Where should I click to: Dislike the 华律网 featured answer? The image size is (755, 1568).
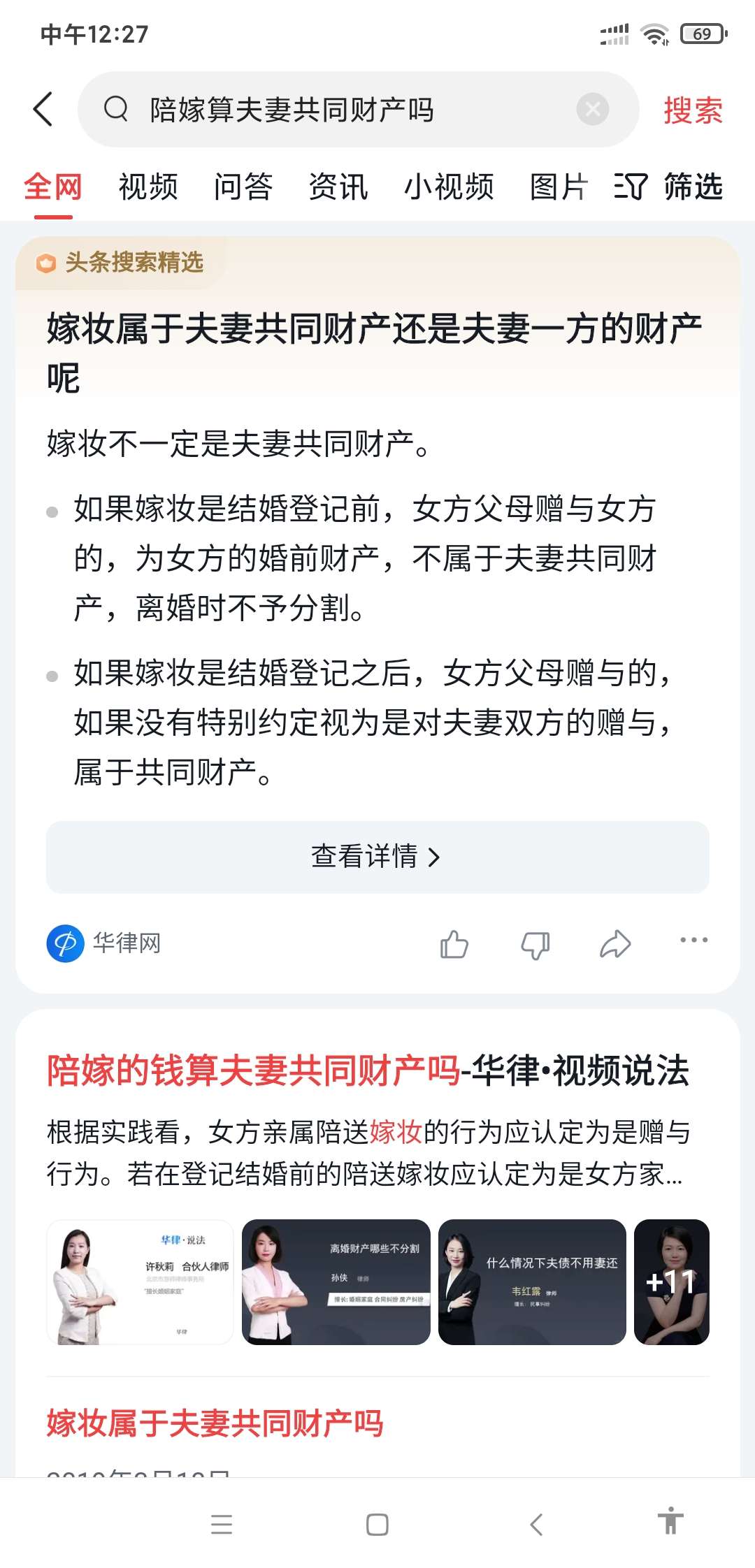535,944
